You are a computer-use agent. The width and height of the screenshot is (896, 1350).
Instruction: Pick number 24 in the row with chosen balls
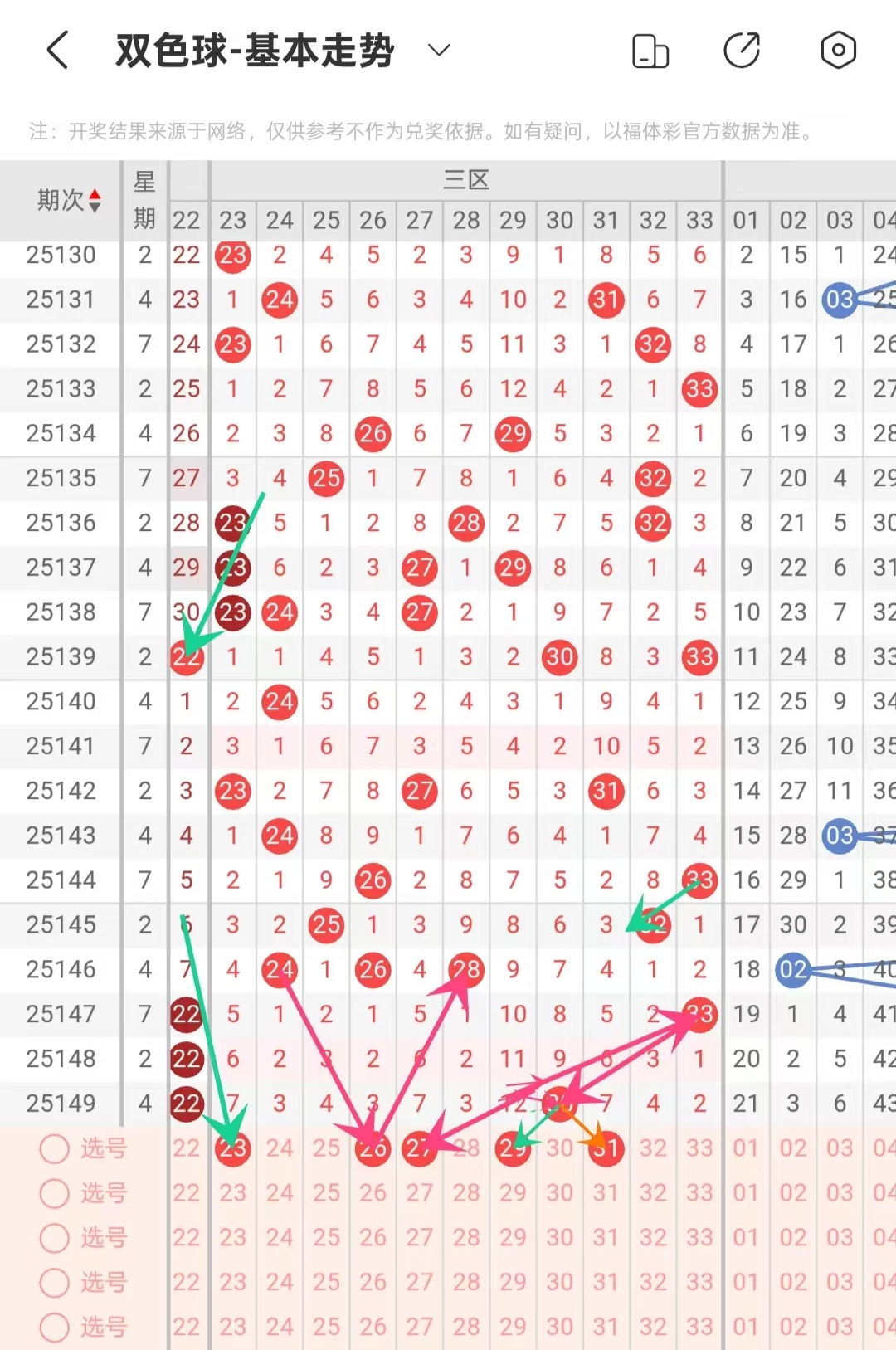click(280, 1148)
